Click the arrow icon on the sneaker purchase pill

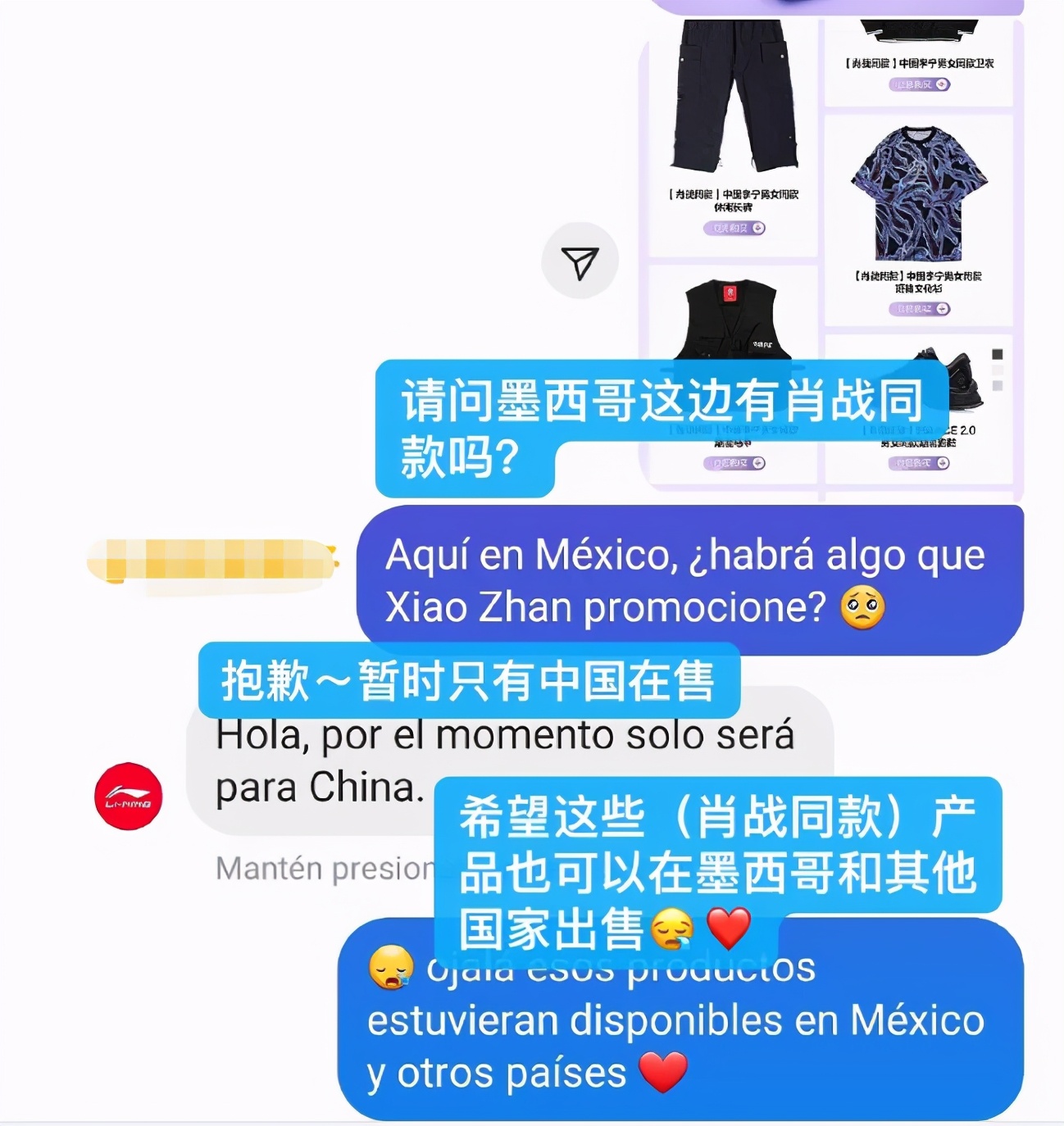(x=943, y=463)
